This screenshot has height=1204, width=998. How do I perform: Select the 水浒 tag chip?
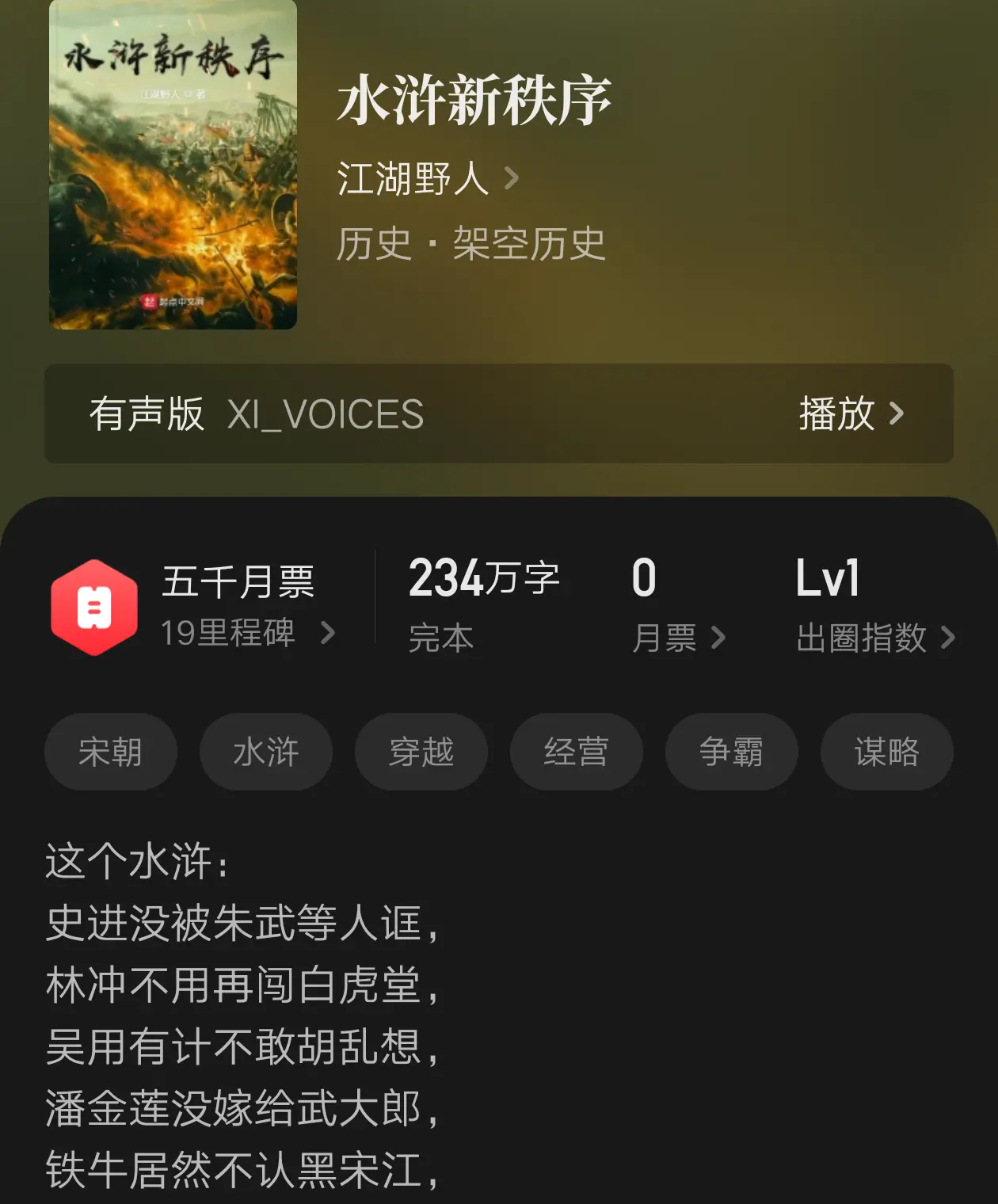click(x=265, y=752)
